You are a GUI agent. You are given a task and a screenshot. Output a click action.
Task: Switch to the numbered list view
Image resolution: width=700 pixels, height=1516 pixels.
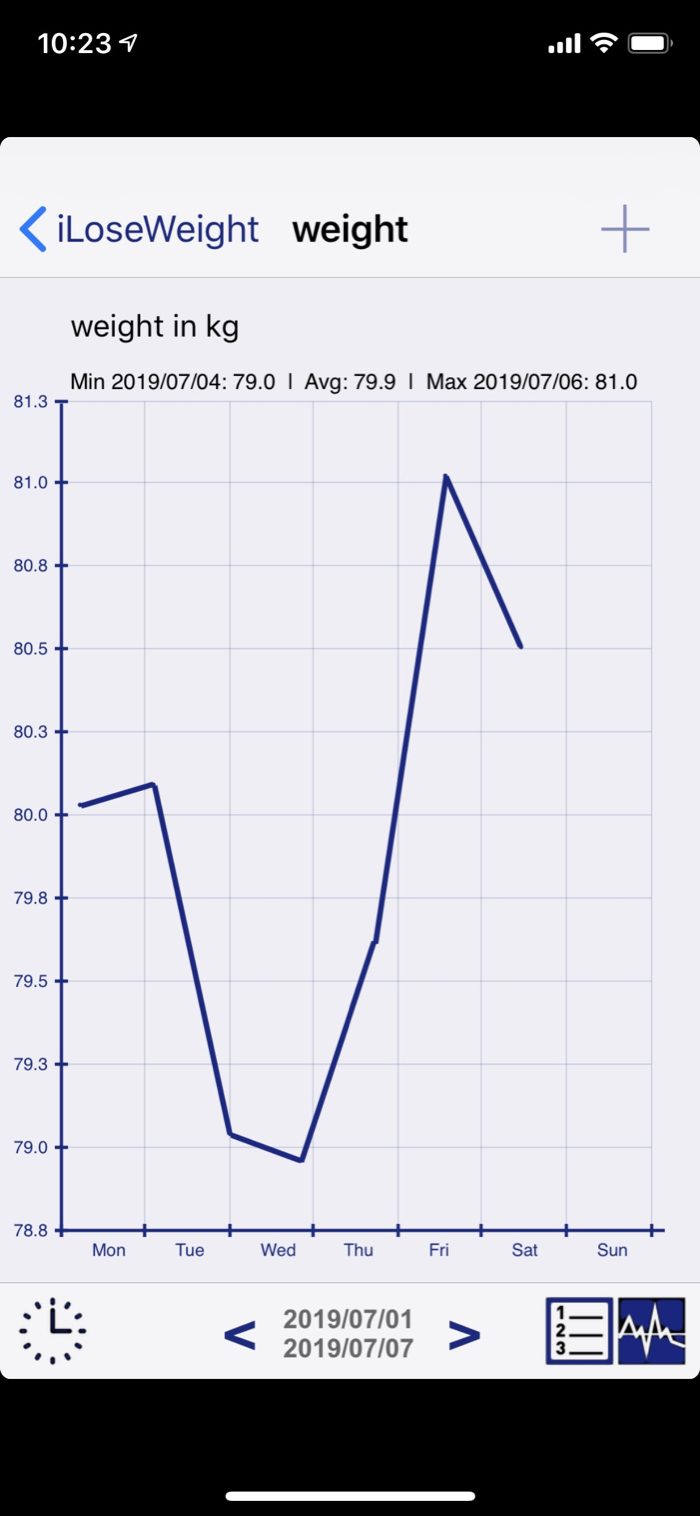pyautogui.click(x=579, y=1331)
